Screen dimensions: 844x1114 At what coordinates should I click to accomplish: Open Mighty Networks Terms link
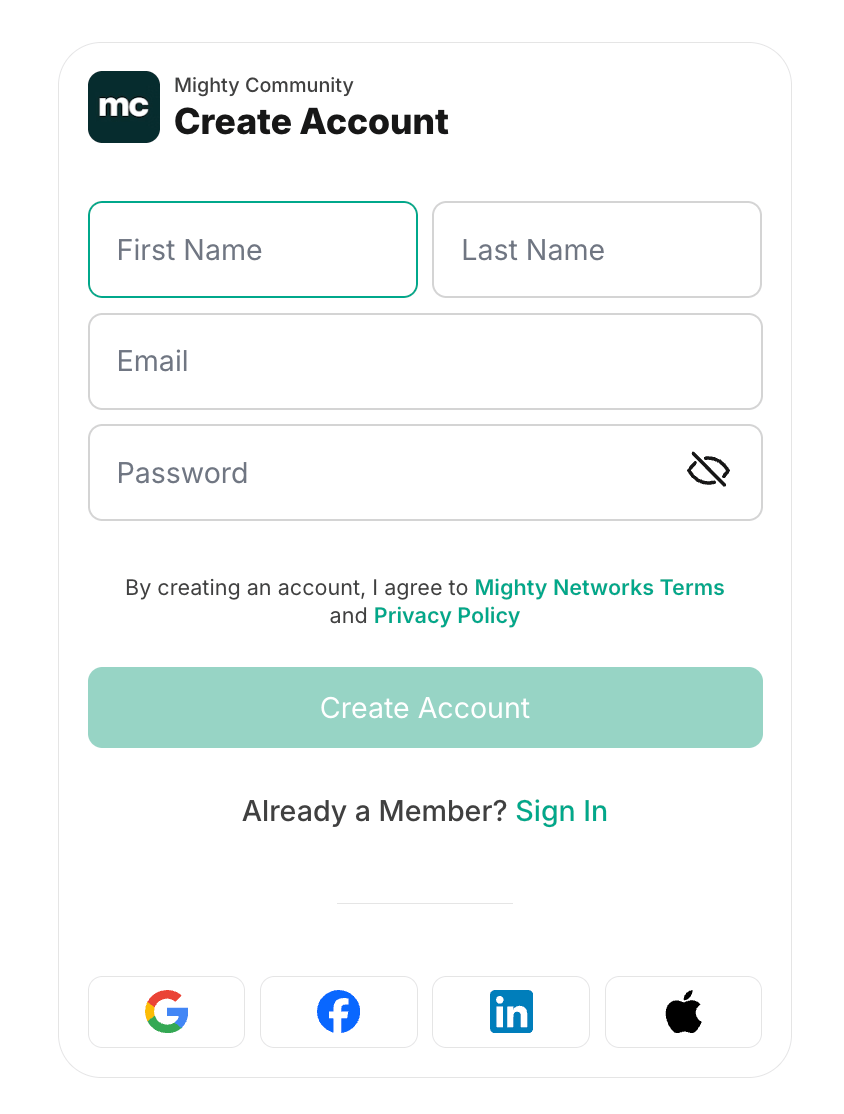tap(599, 588)
